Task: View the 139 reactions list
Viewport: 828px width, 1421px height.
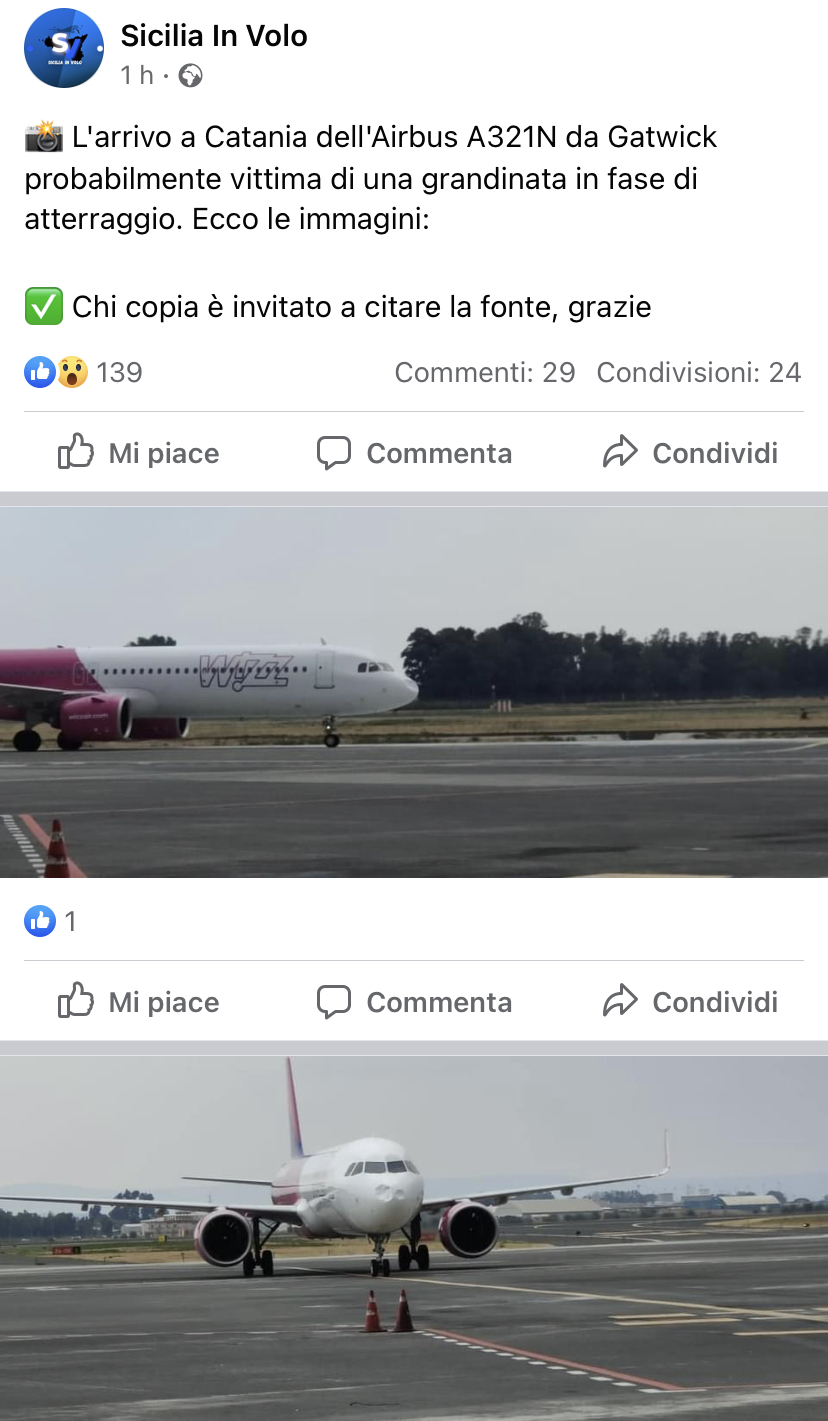Action: tap(84, 373)
